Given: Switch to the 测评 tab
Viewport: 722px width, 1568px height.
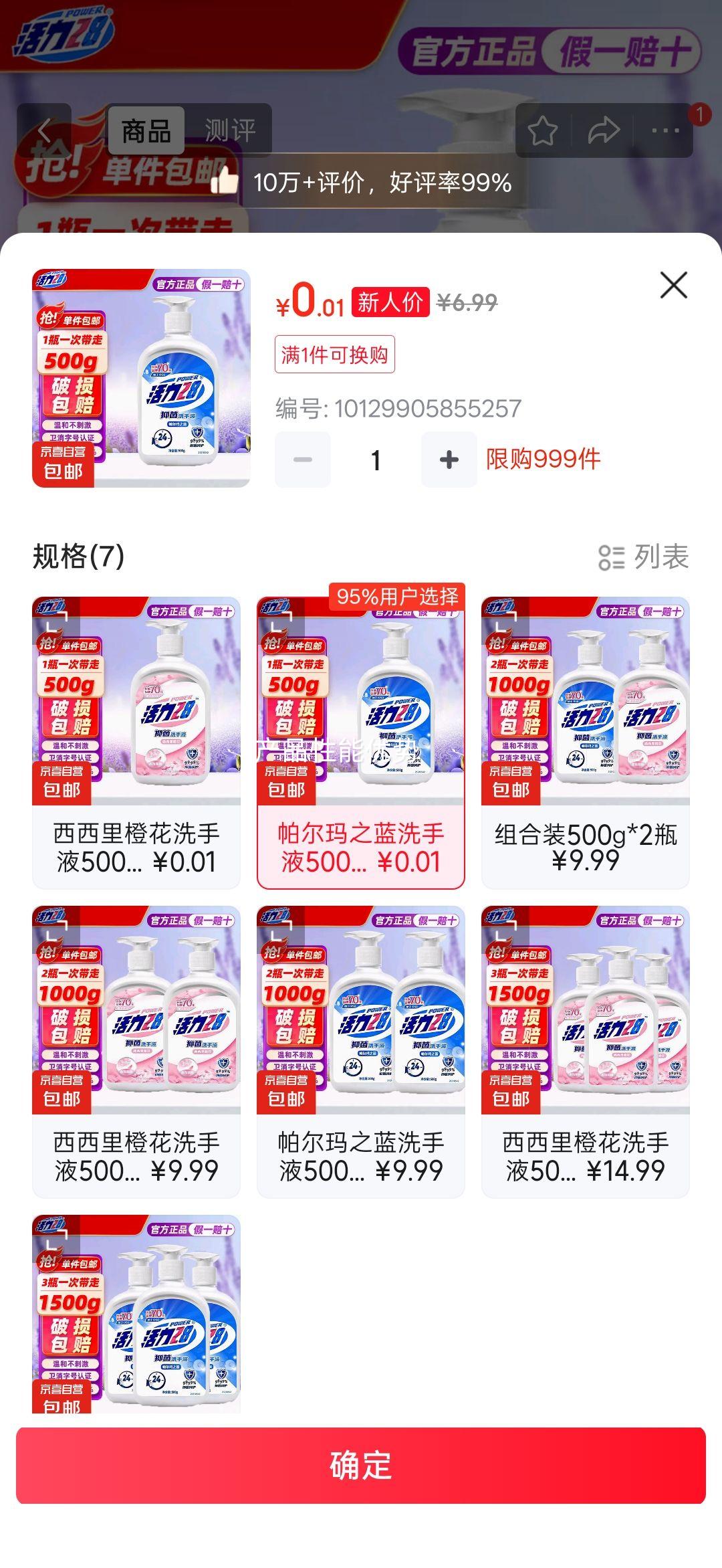Looking at the screenshot, I should click(230, 130).
